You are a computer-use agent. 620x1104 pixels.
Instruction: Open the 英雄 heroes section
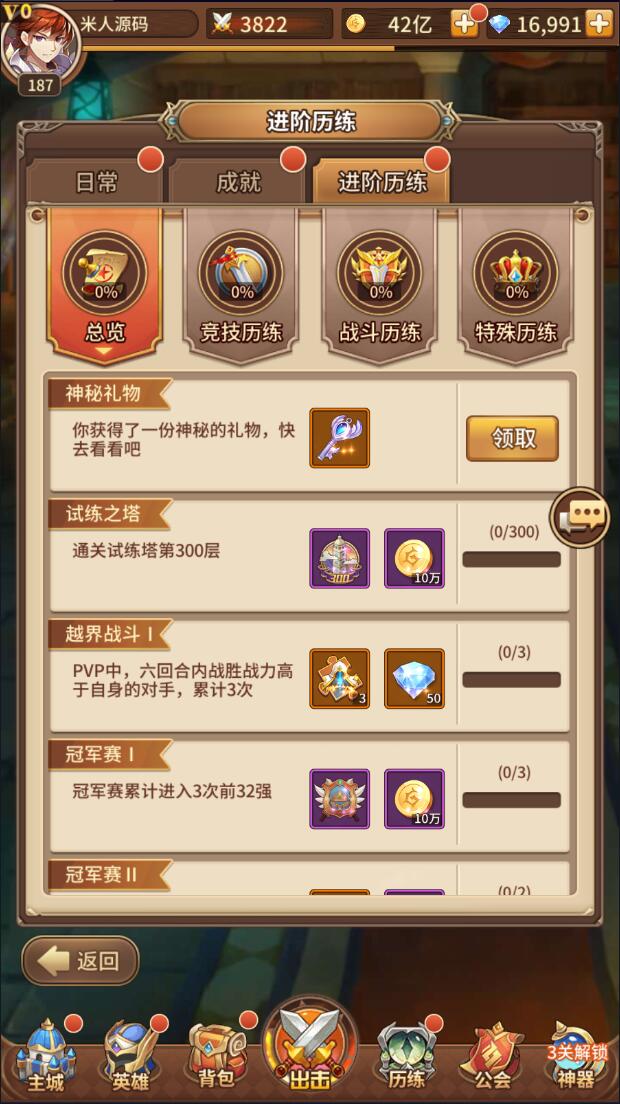click(x=130, y=1056)
